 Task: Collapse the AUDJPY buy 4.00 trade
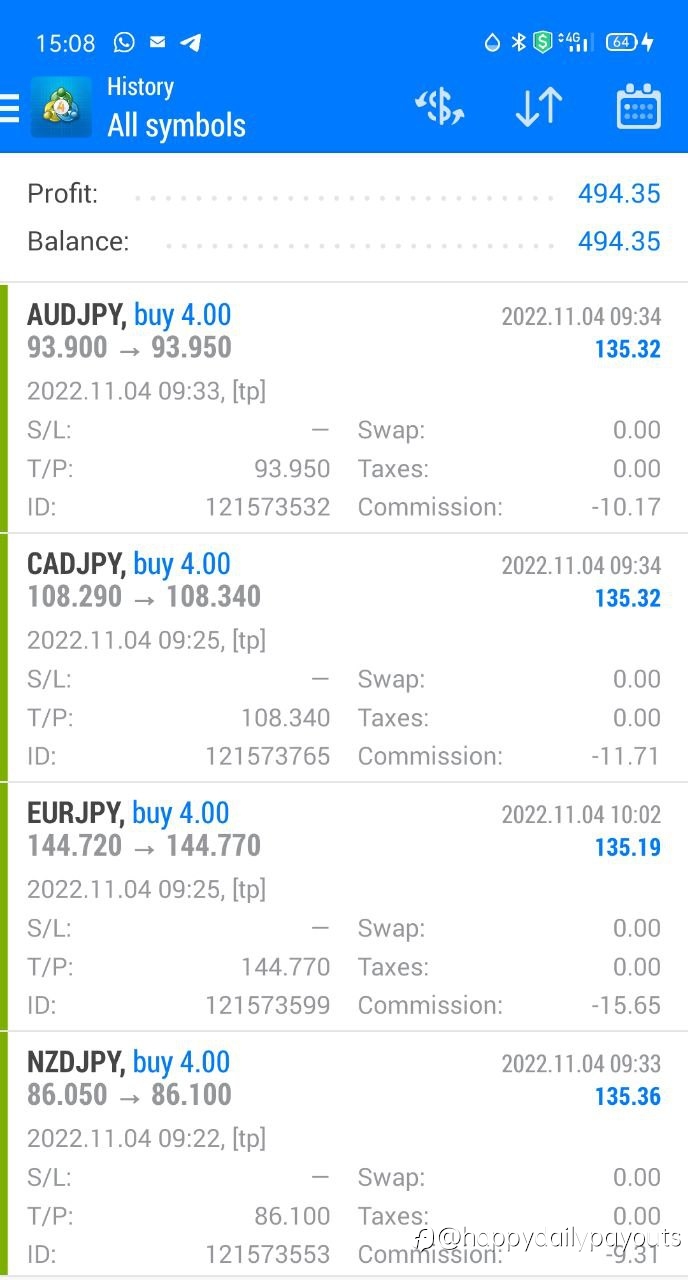(344, 408)
